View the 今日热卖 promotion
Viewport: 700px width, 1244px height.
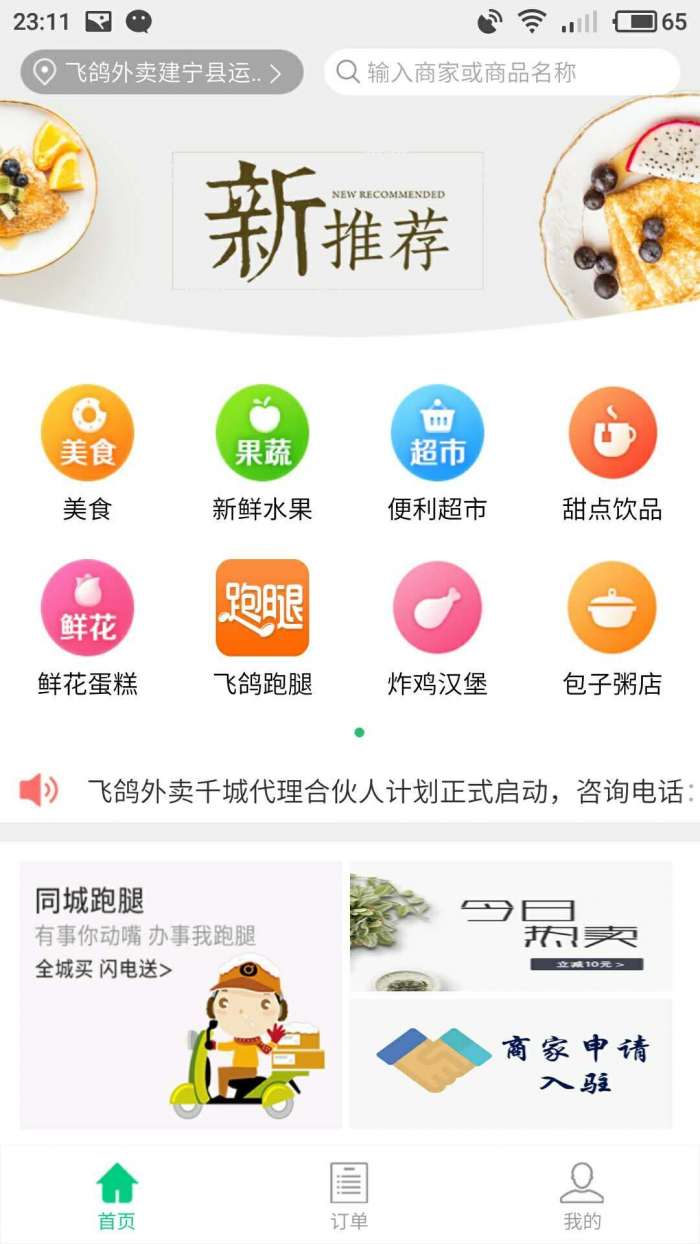[x=511, y=926]
